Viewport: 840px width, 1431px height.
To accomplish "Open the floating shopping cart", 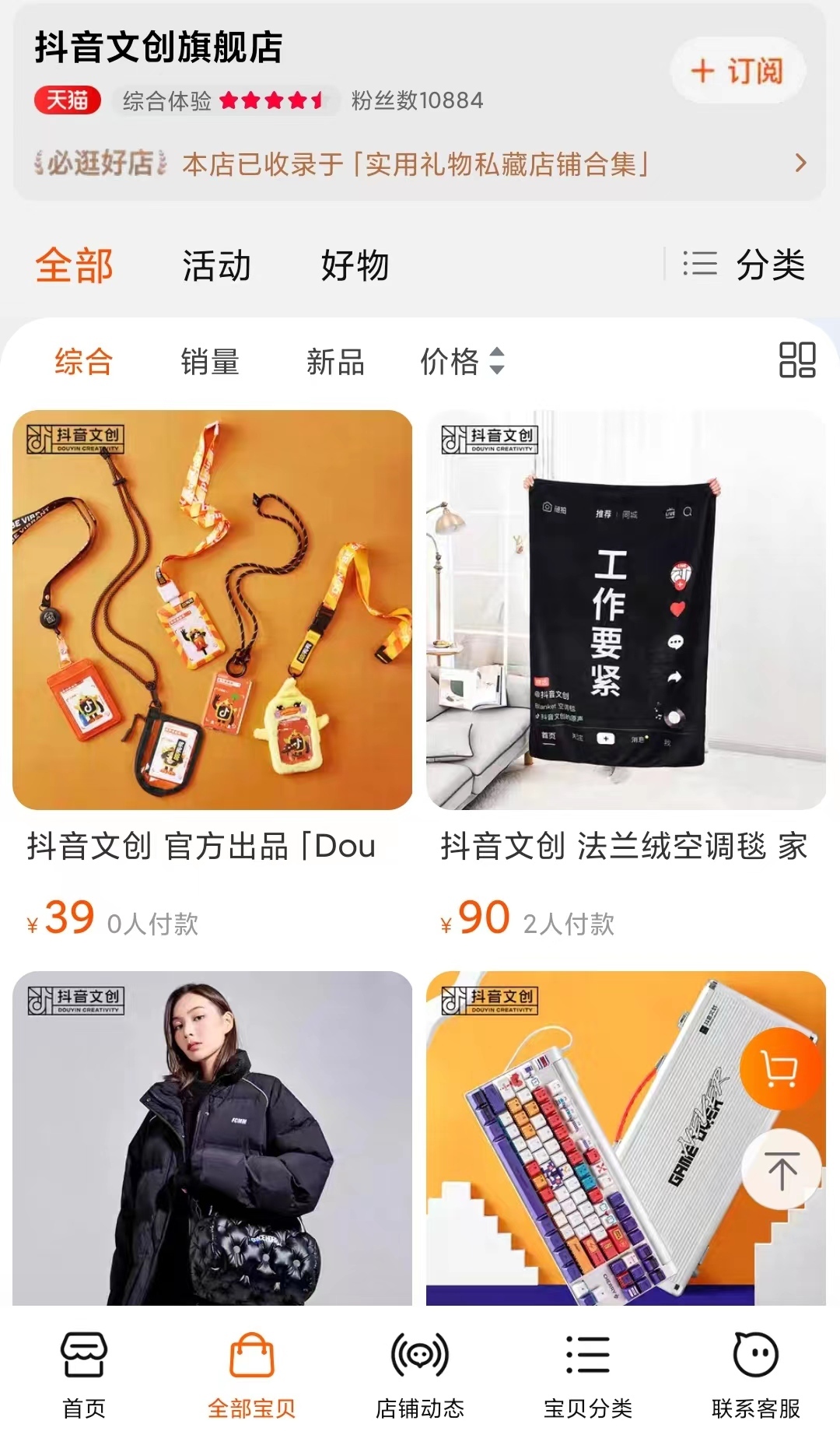I will 780,1069.
